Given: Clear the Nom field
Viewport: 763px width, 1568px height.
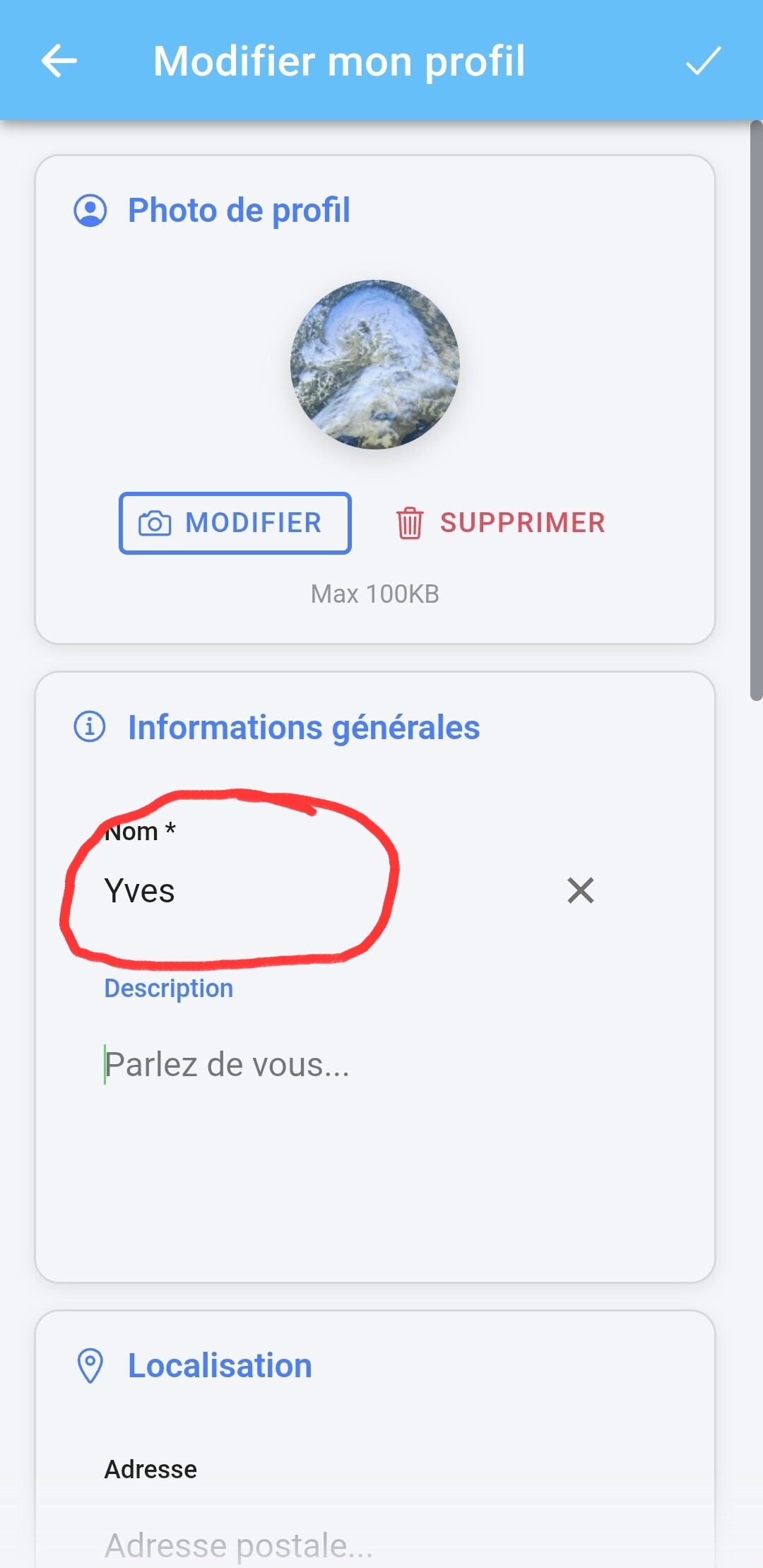Looking at the screenshot, I should [x=581, y=890].
